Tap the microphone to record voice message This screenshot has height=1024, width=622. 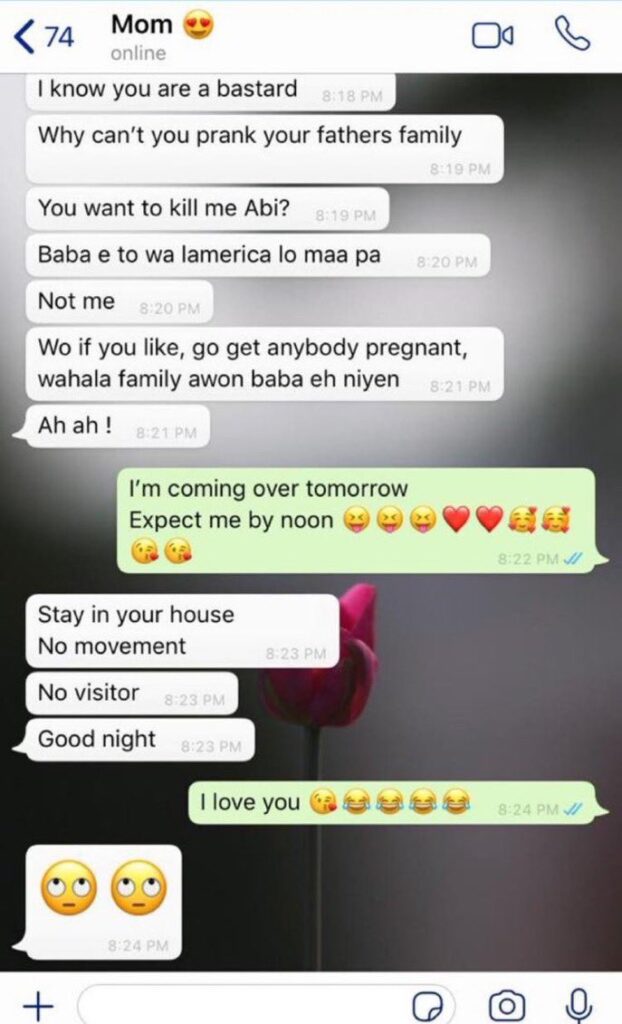577,1003
